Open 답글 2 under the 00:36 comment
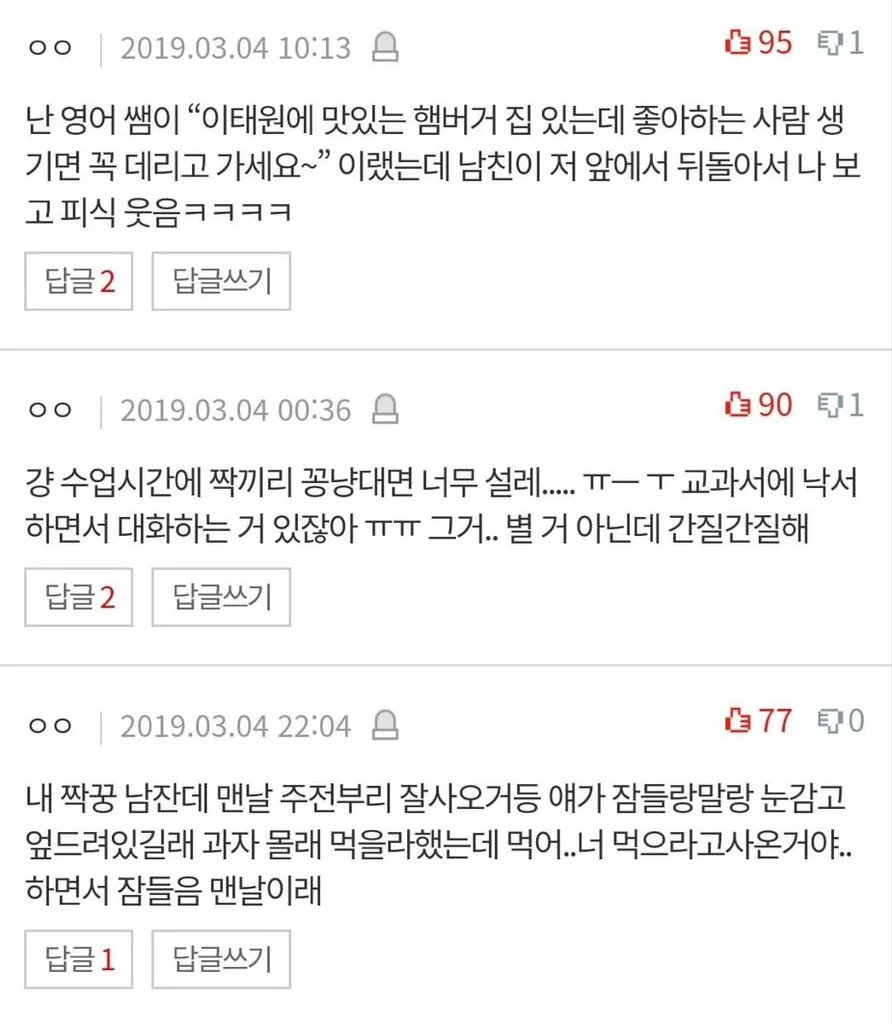Viewport: 892px width, 1024px height. (x=81, y=597)
